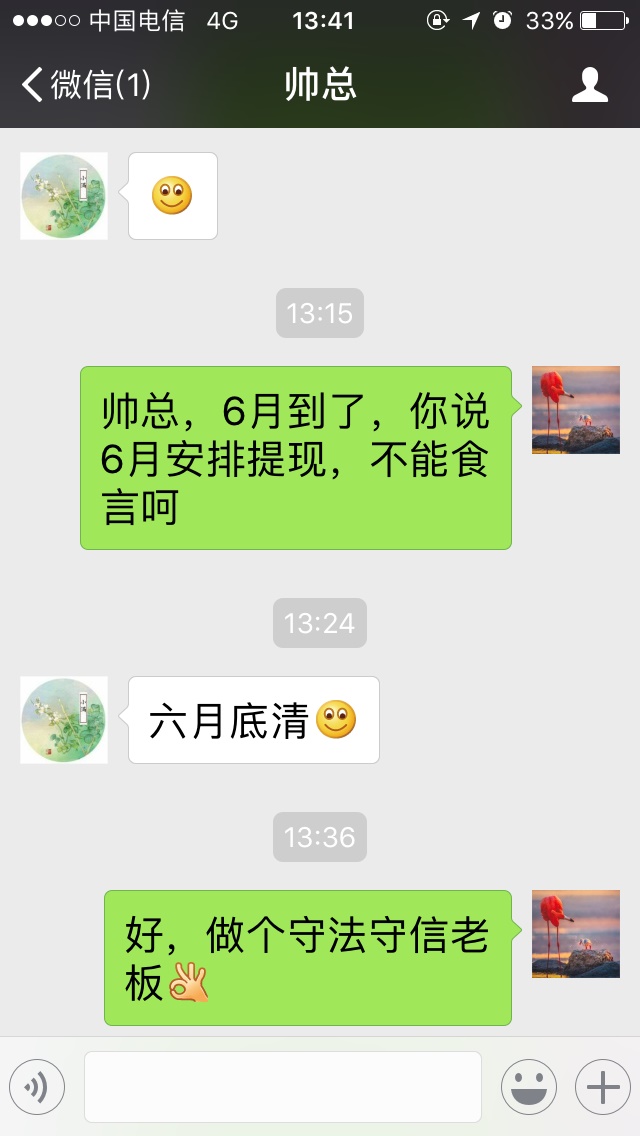Viewport: 640px width, 1136px height.
Task: Tap my avatar beside 帅总，6月到了 message
Action: [575, 410]
